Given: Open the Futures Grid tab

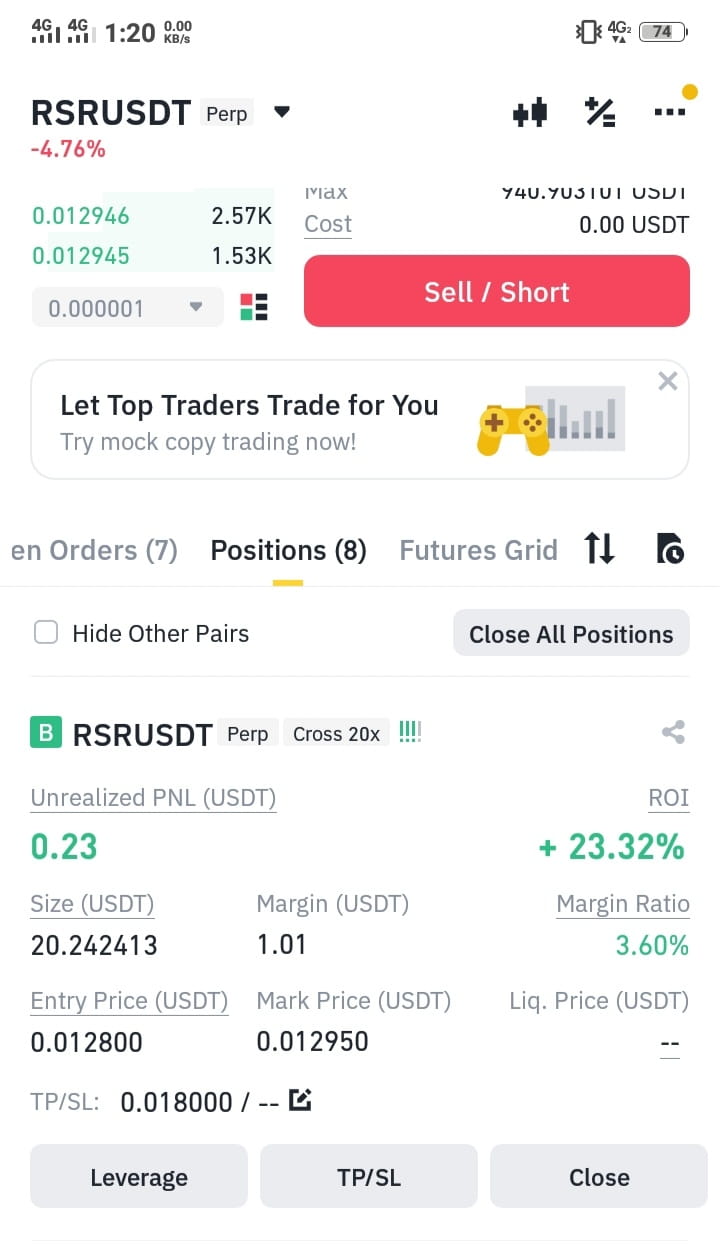Looking at the screenshot, I should click(x=478, y=549).
